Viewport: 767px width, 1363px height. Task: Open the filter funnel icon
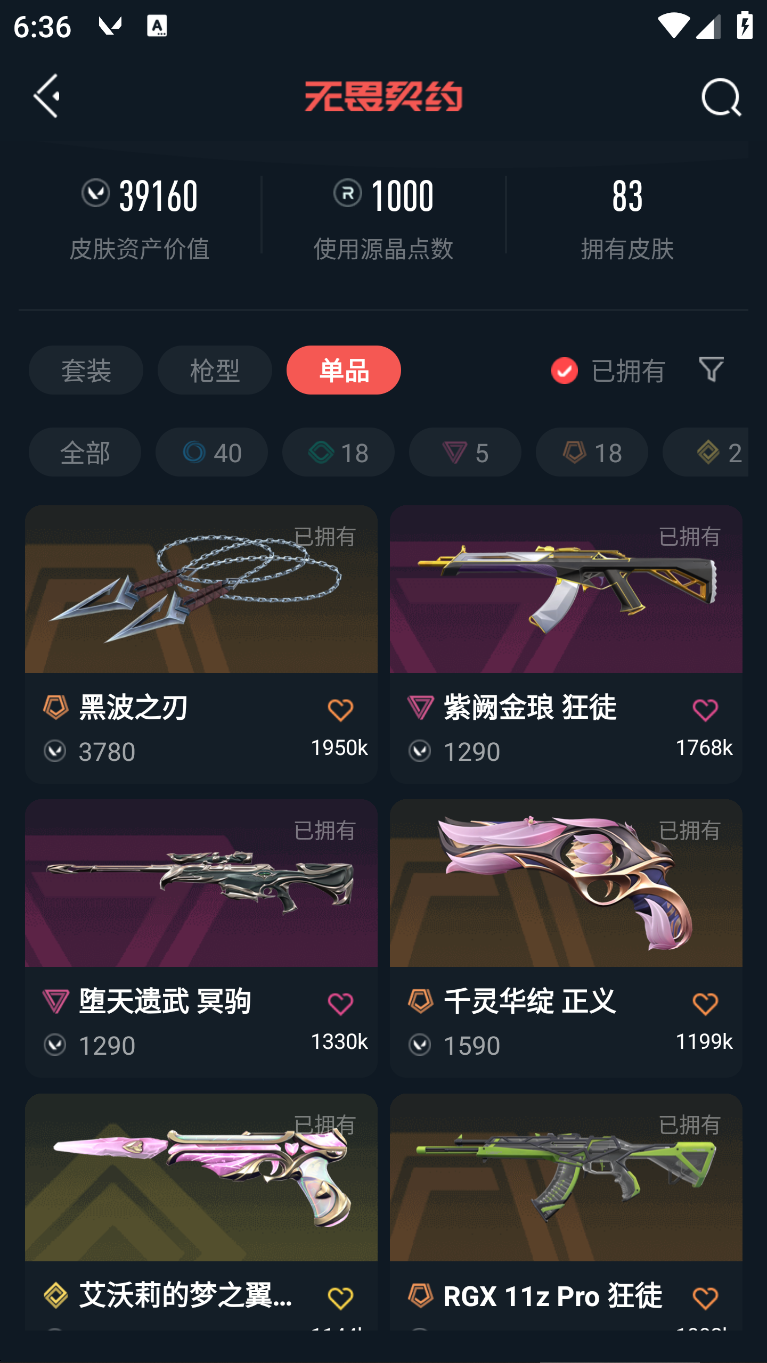tap(711, 370)
